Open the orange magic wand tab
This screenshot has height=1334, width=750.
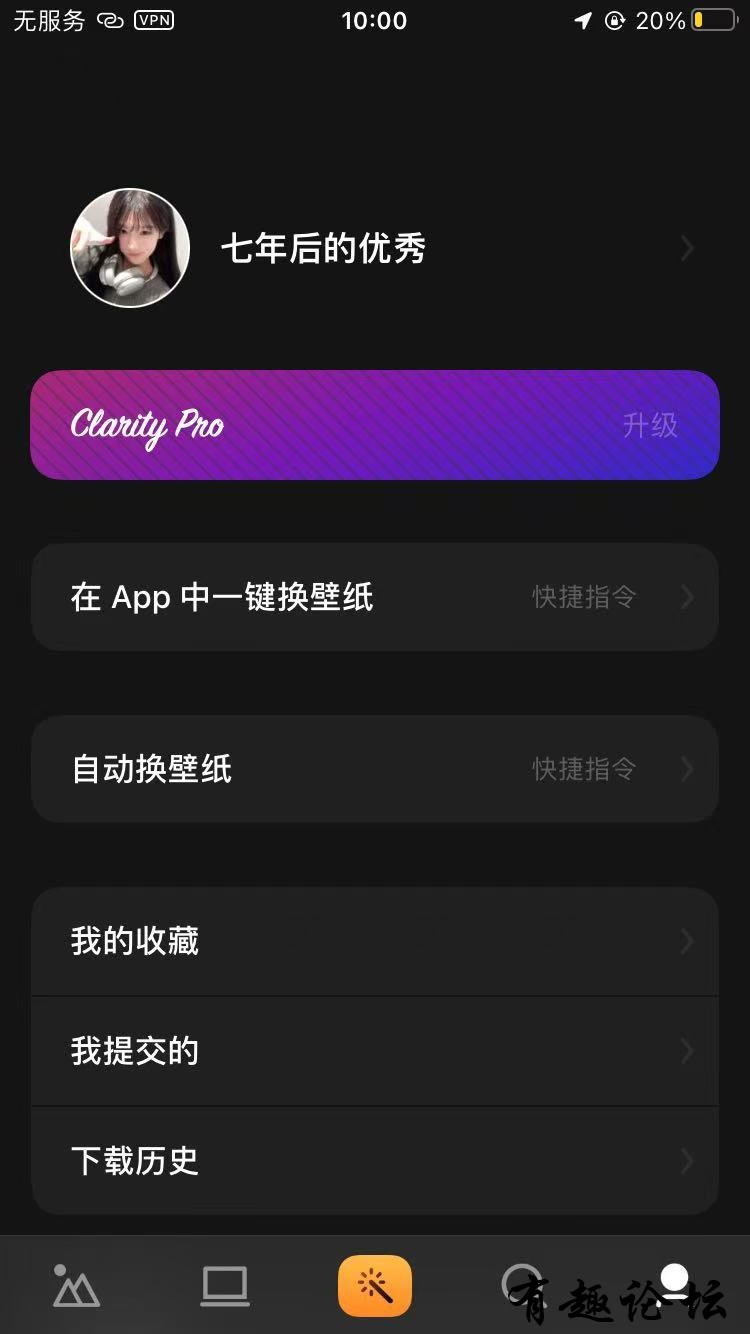[x=375, y=1286]
